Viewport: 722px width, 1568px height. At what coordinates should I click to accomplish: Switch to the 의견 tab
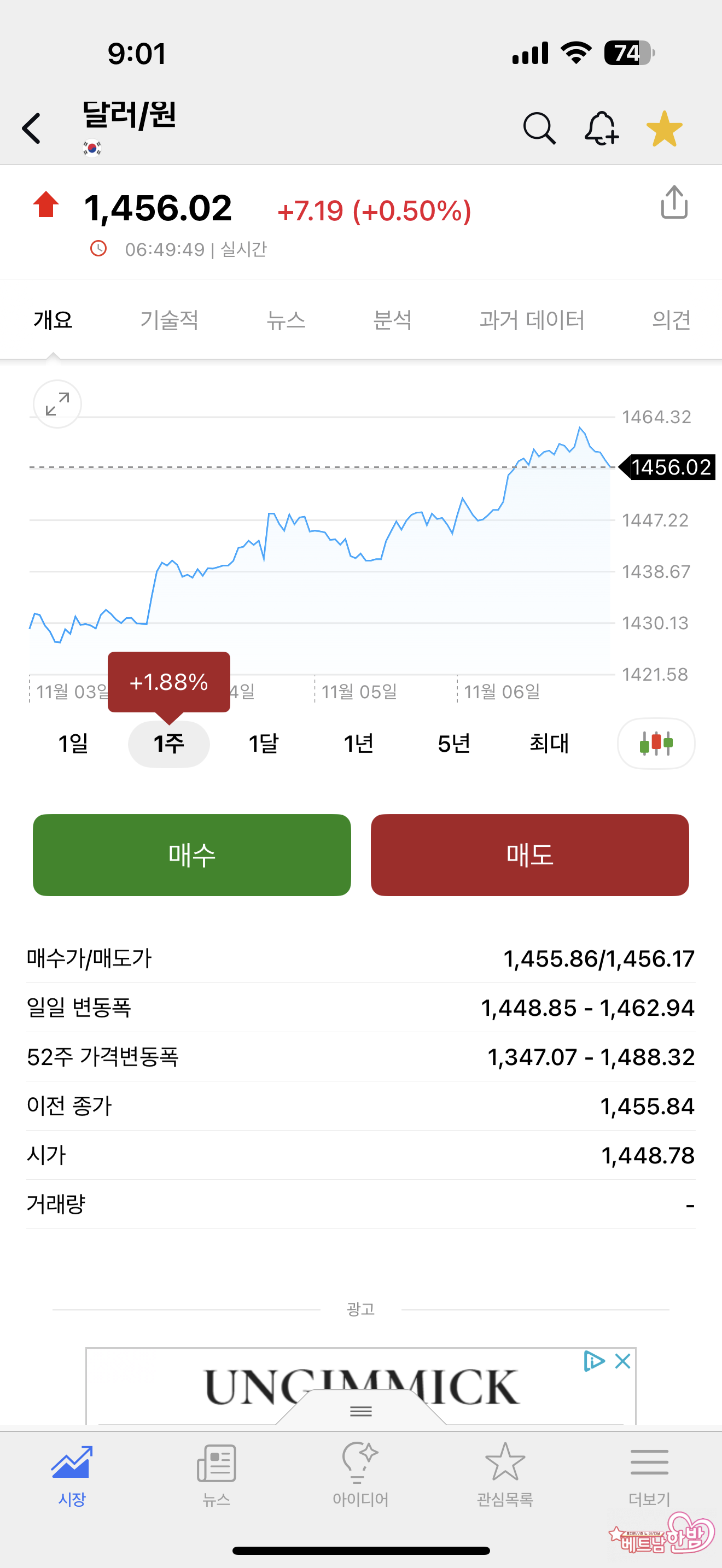671,320
